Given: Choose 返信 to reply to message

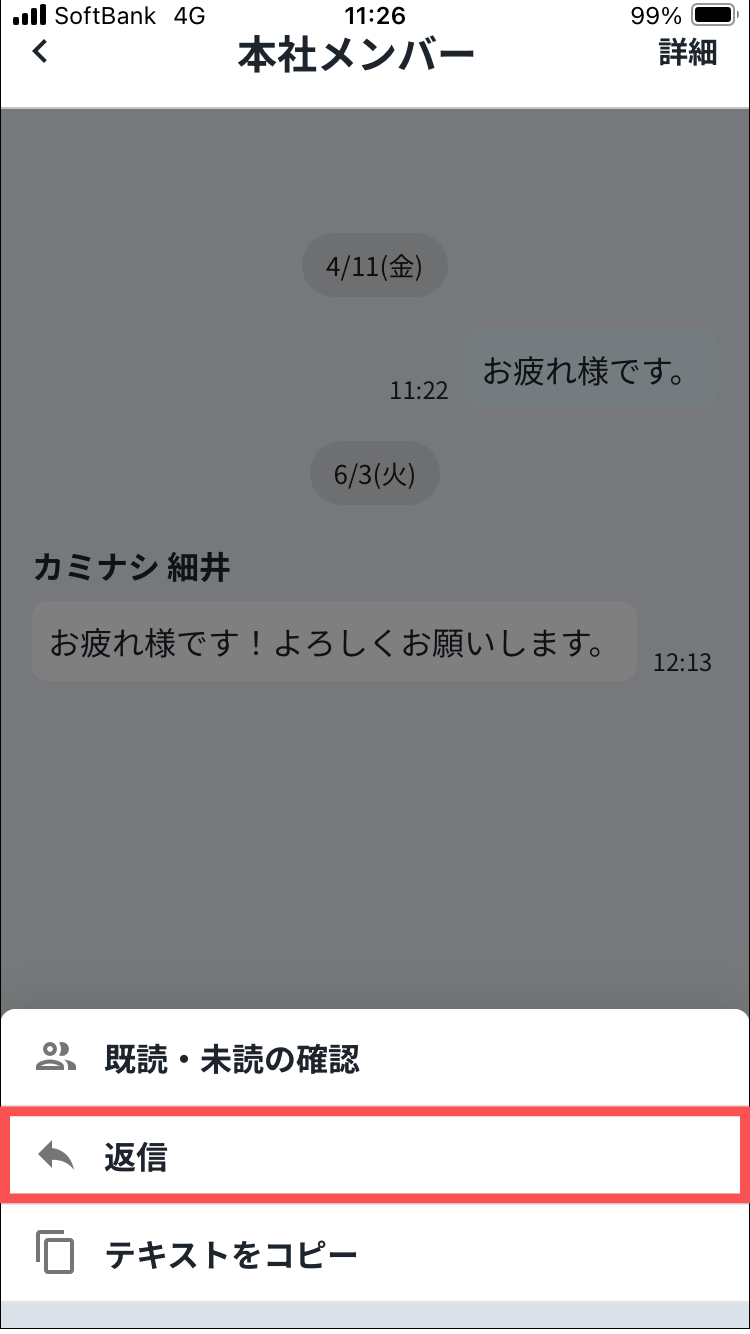Looking at the screenshot, I should tap(136, 1157).
